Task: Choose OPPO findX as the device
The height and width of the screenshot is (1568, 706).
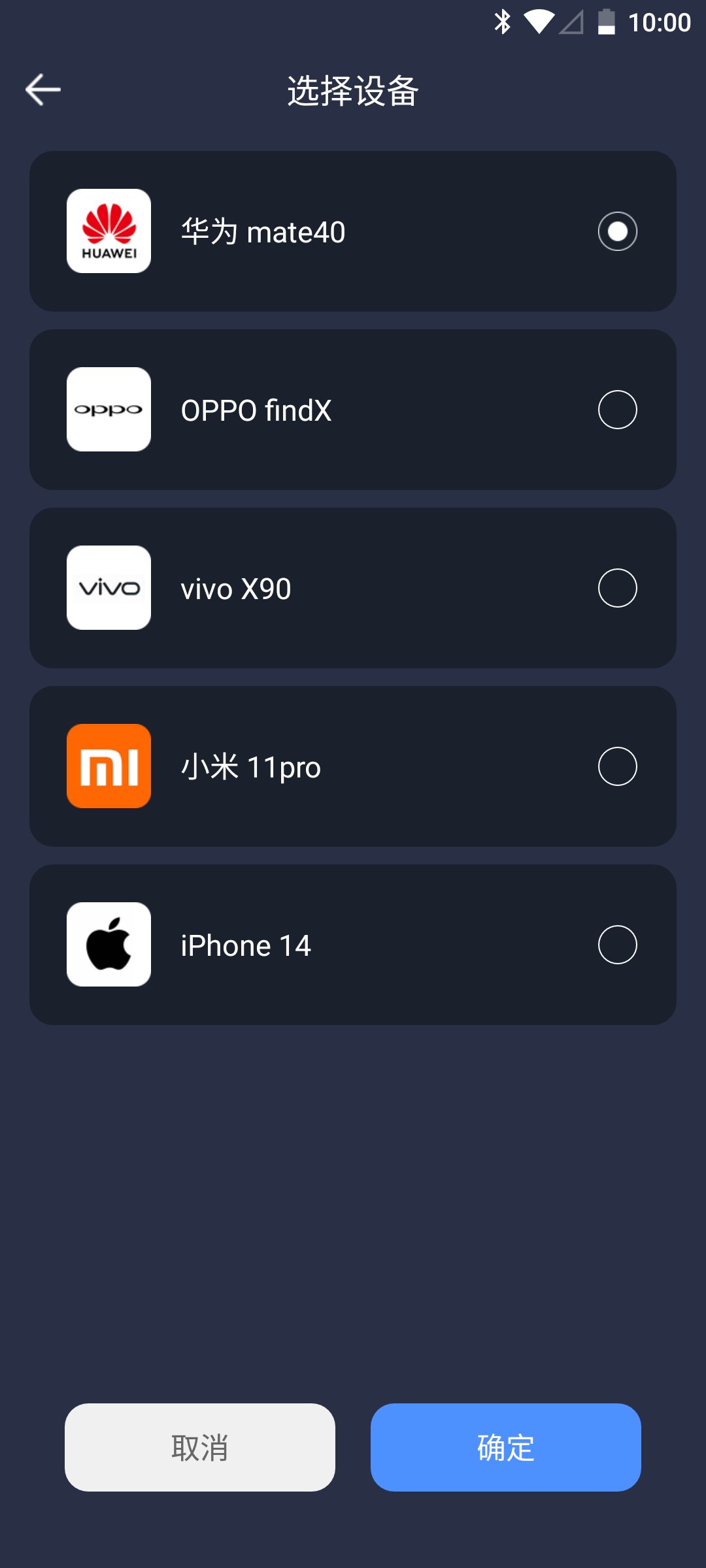Action: click(x=617, y=410)
